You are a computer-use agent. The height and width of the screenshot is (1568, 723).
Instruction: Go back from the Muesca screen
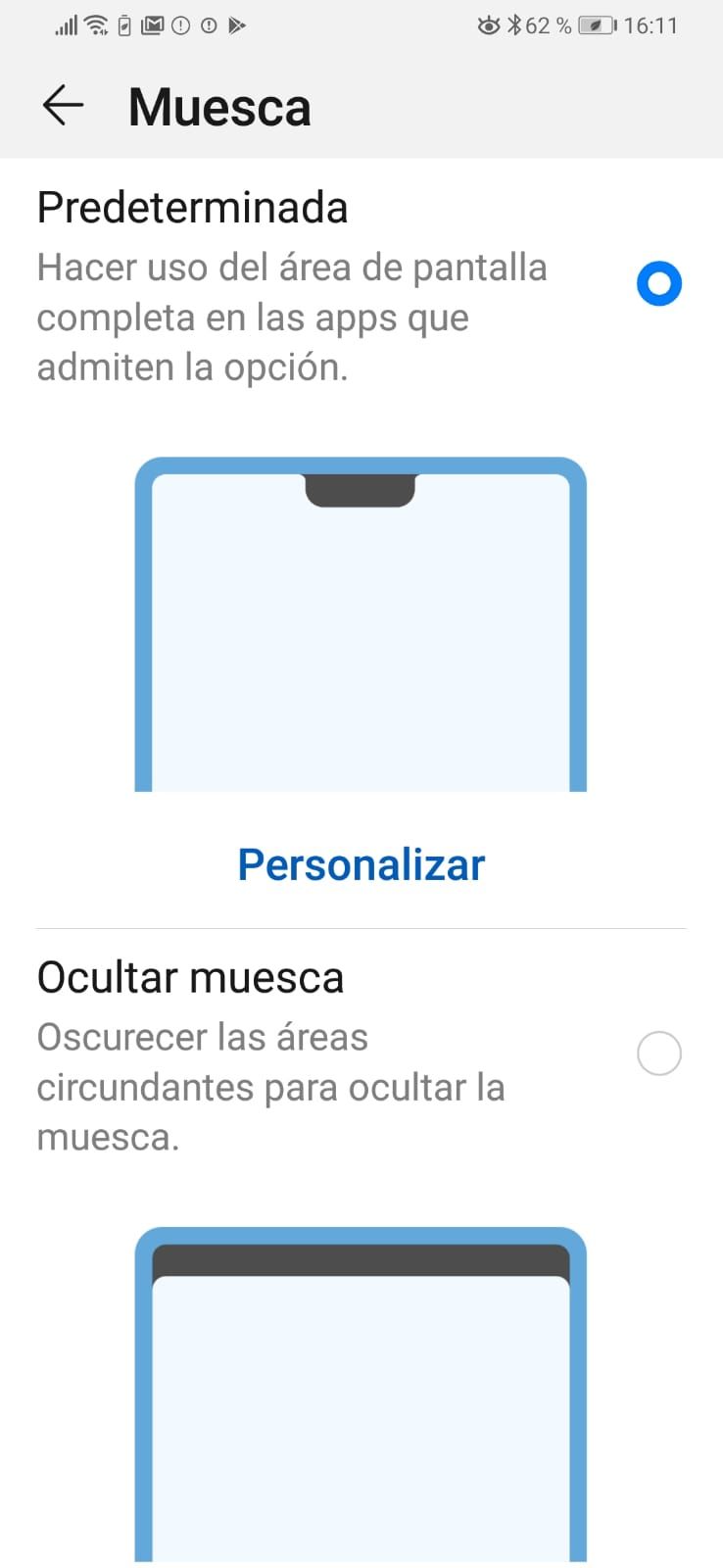(63, 106)
